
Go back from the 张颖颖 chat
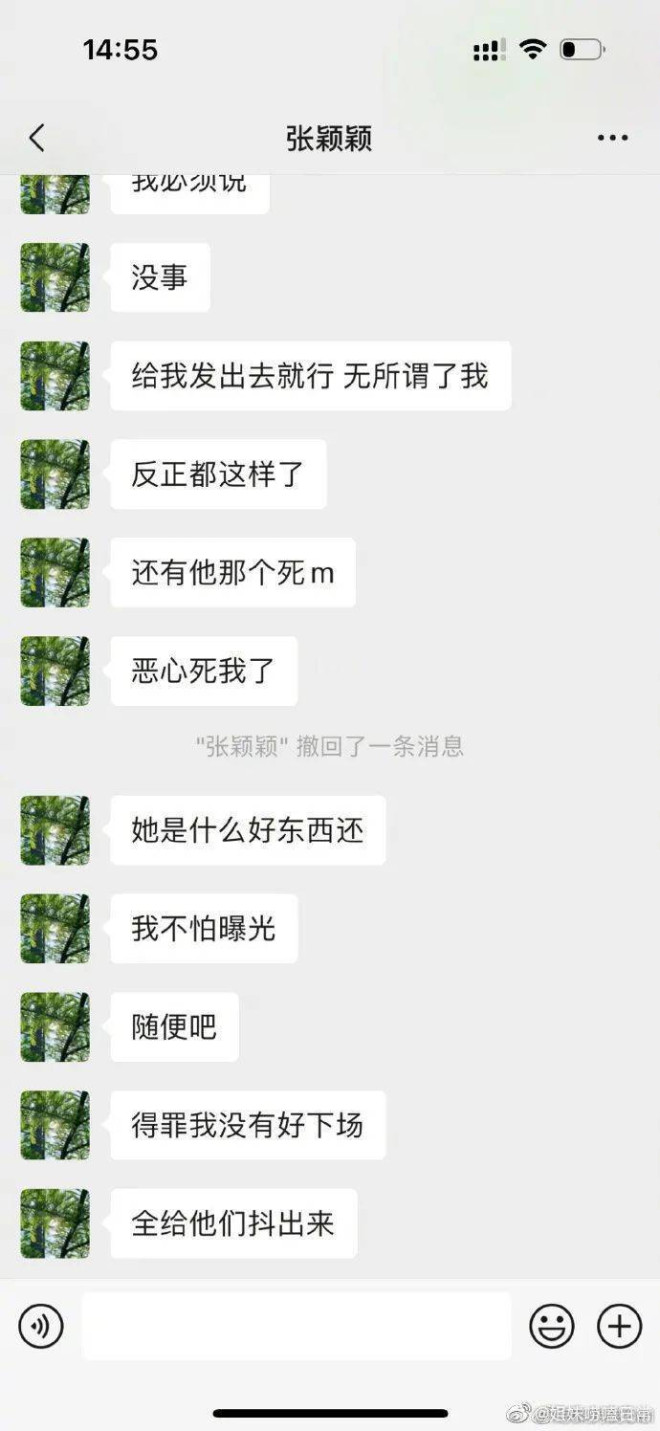[37, 138]
